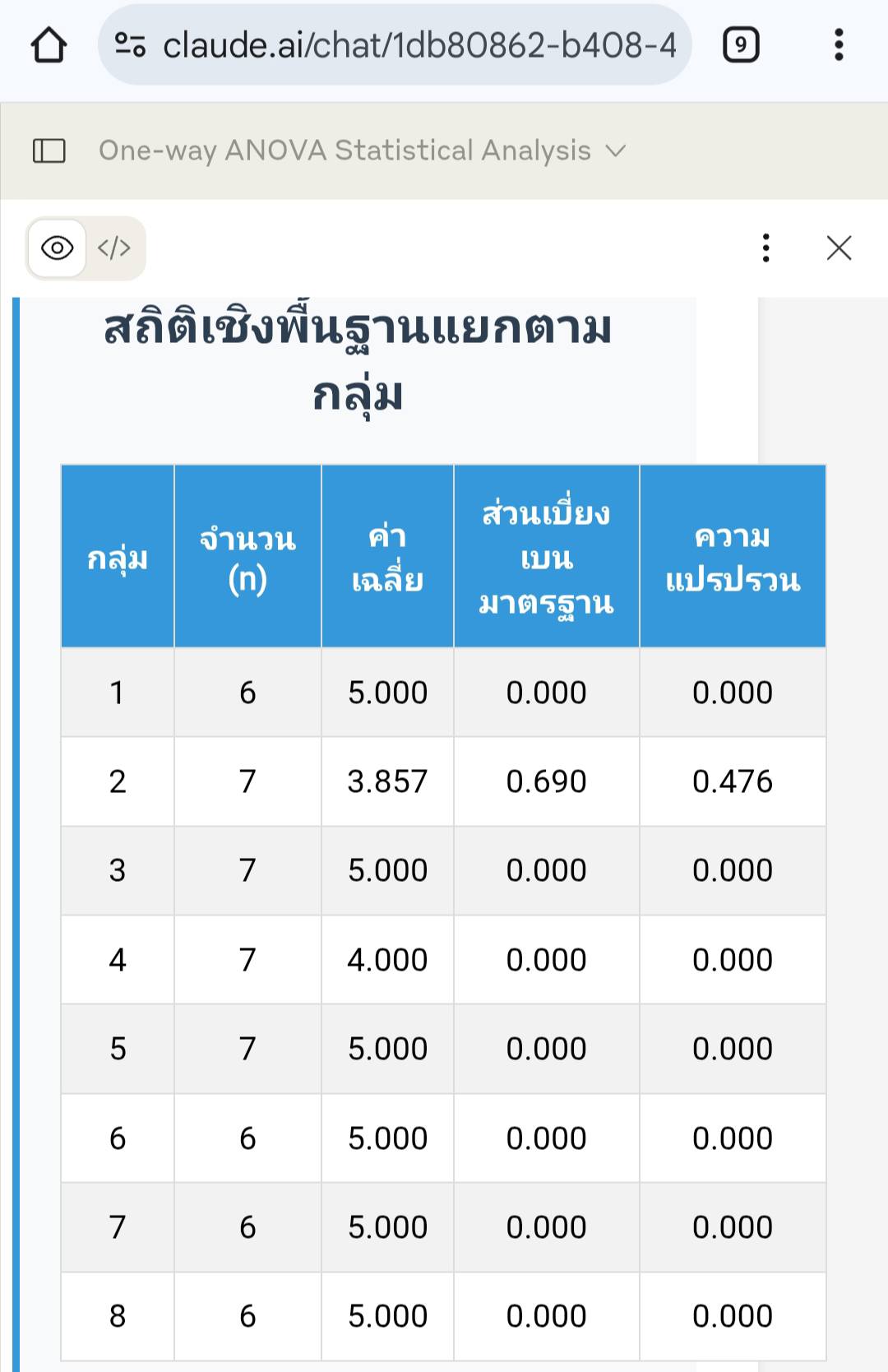888x1372 pixels.
Task: Switch to the artifact preview view
Action: tap(58, 248)
